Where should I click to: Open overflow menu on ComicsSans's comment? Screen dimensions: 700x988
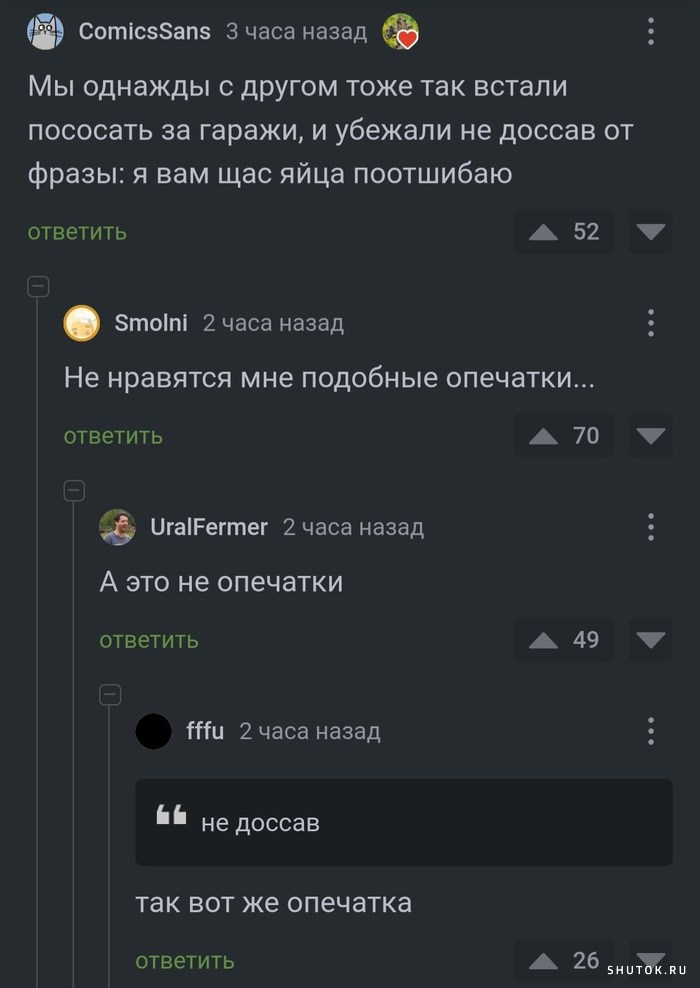651,31
